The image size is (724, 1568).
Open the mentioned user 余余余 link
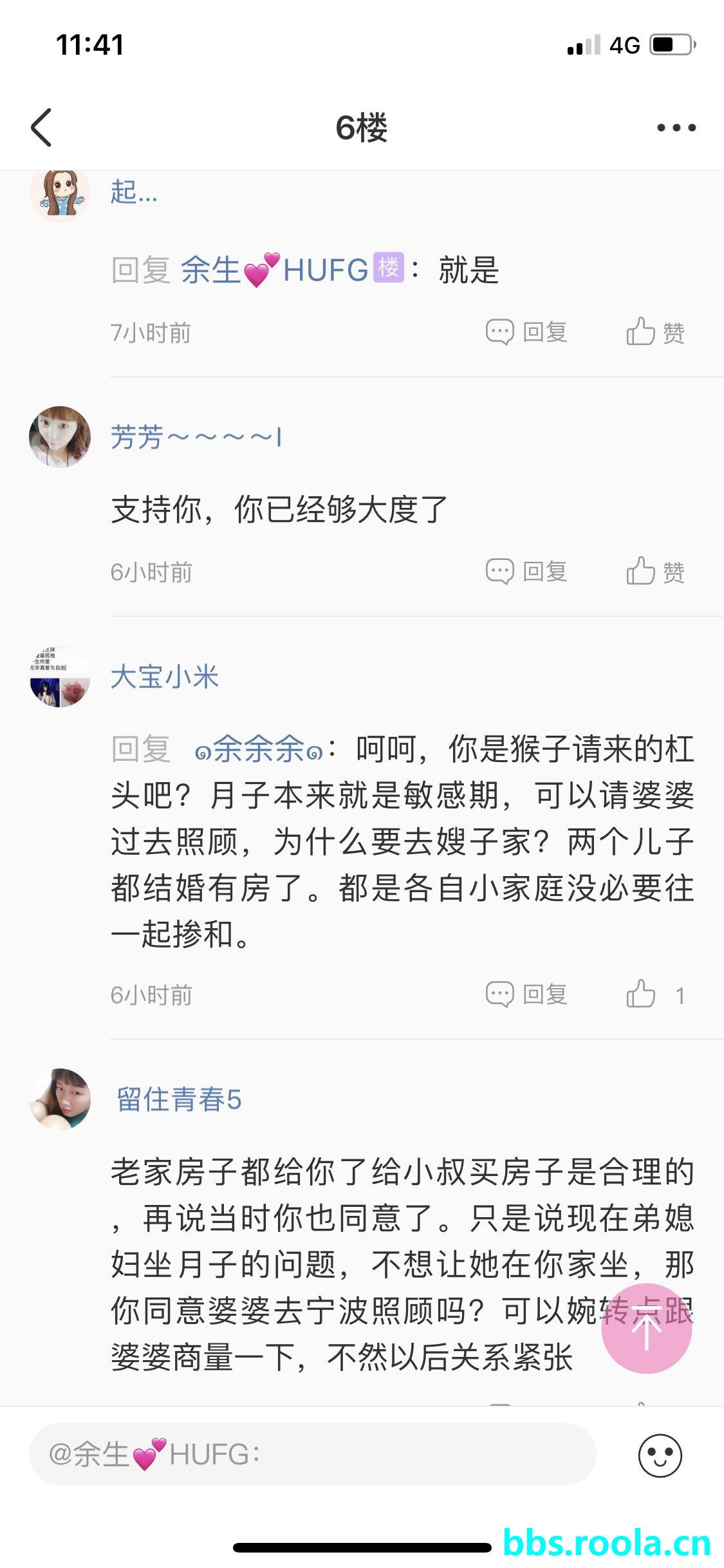(x=259, y=749)
